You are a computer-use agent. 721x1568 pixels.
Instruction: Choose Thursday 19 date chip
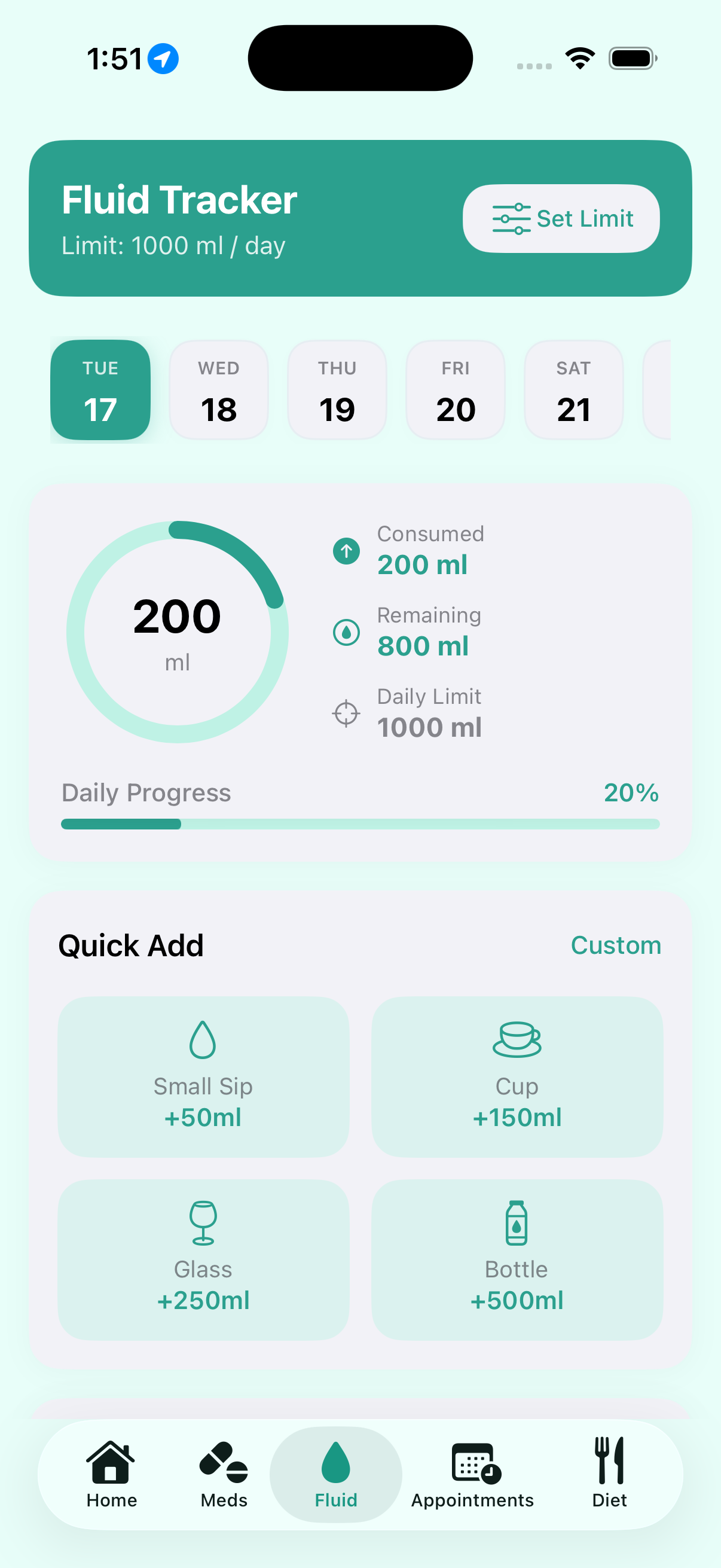337,390
